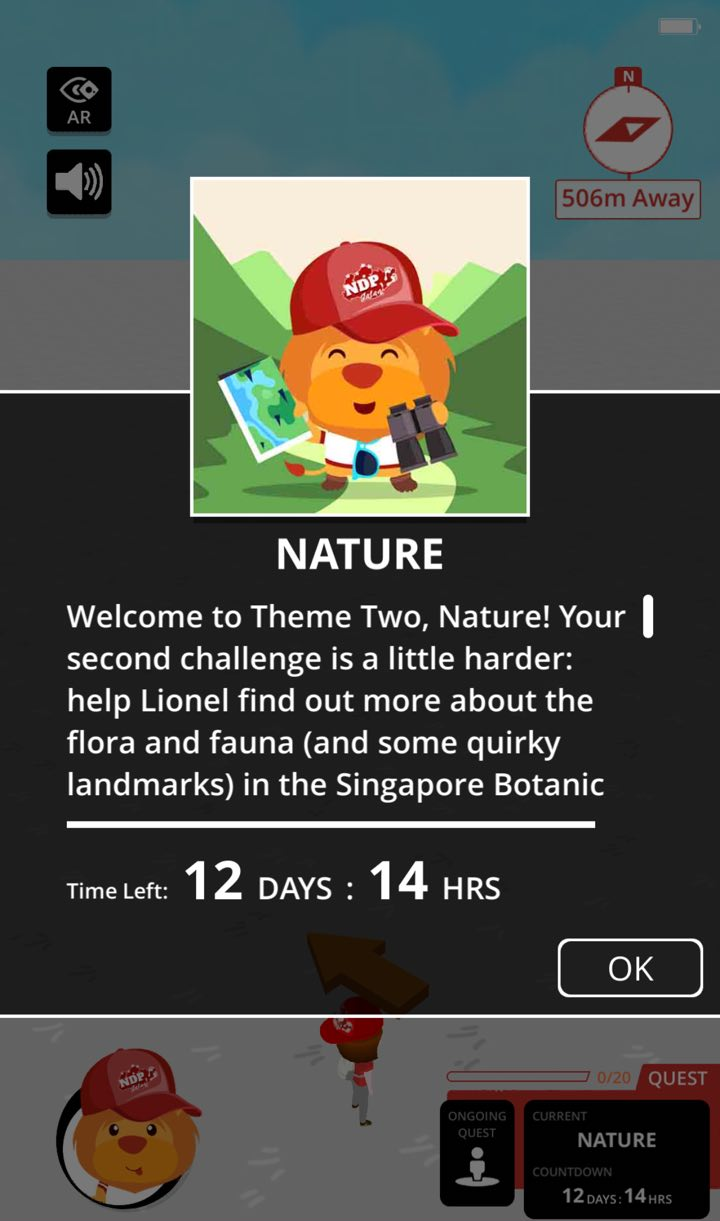Image resolution: width=720 pixels, height=1221 pixels.
Task: Tap the compass direction indicator
Action: tap(628, 127)
